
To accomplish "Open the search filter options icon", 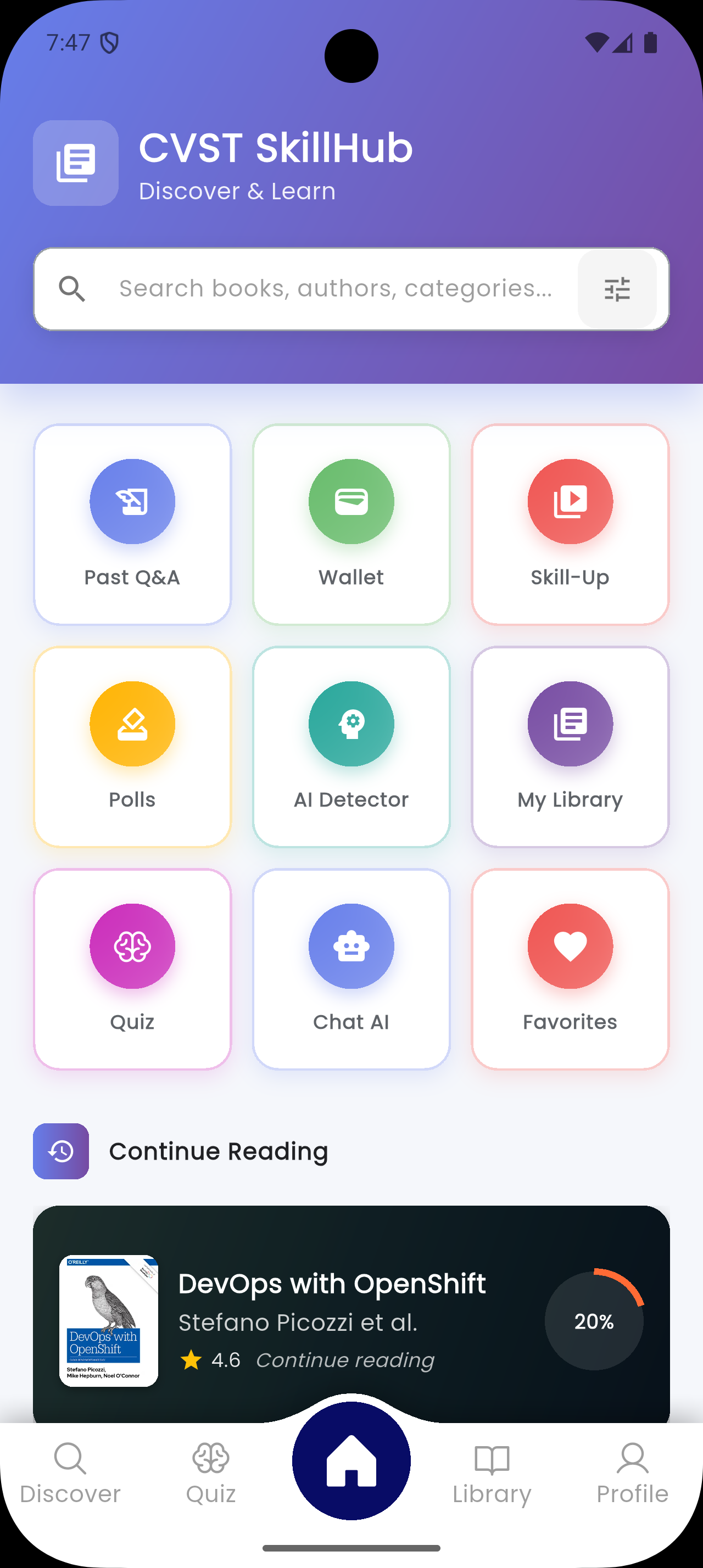I will coord(617,289).
